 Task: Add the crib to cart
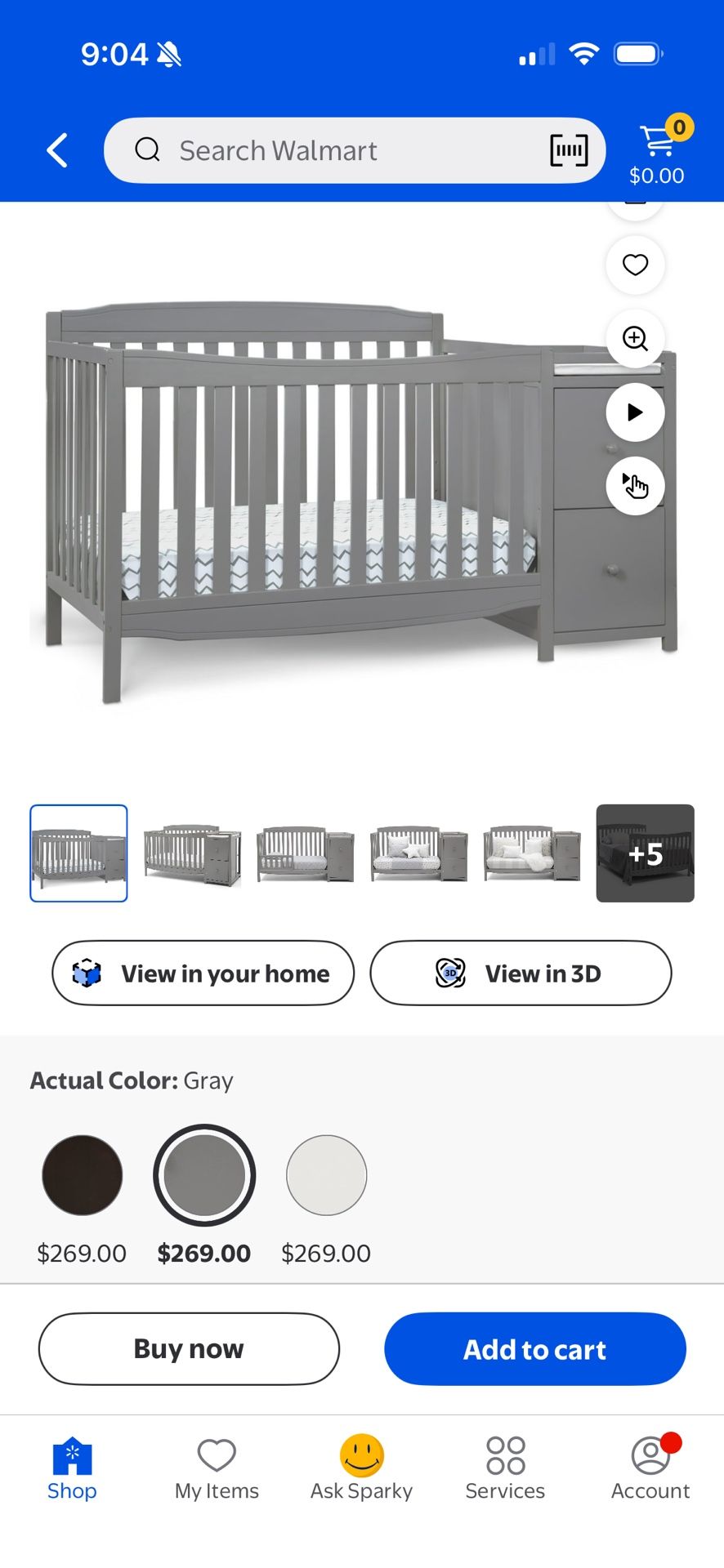click(x=534, y=1348)
